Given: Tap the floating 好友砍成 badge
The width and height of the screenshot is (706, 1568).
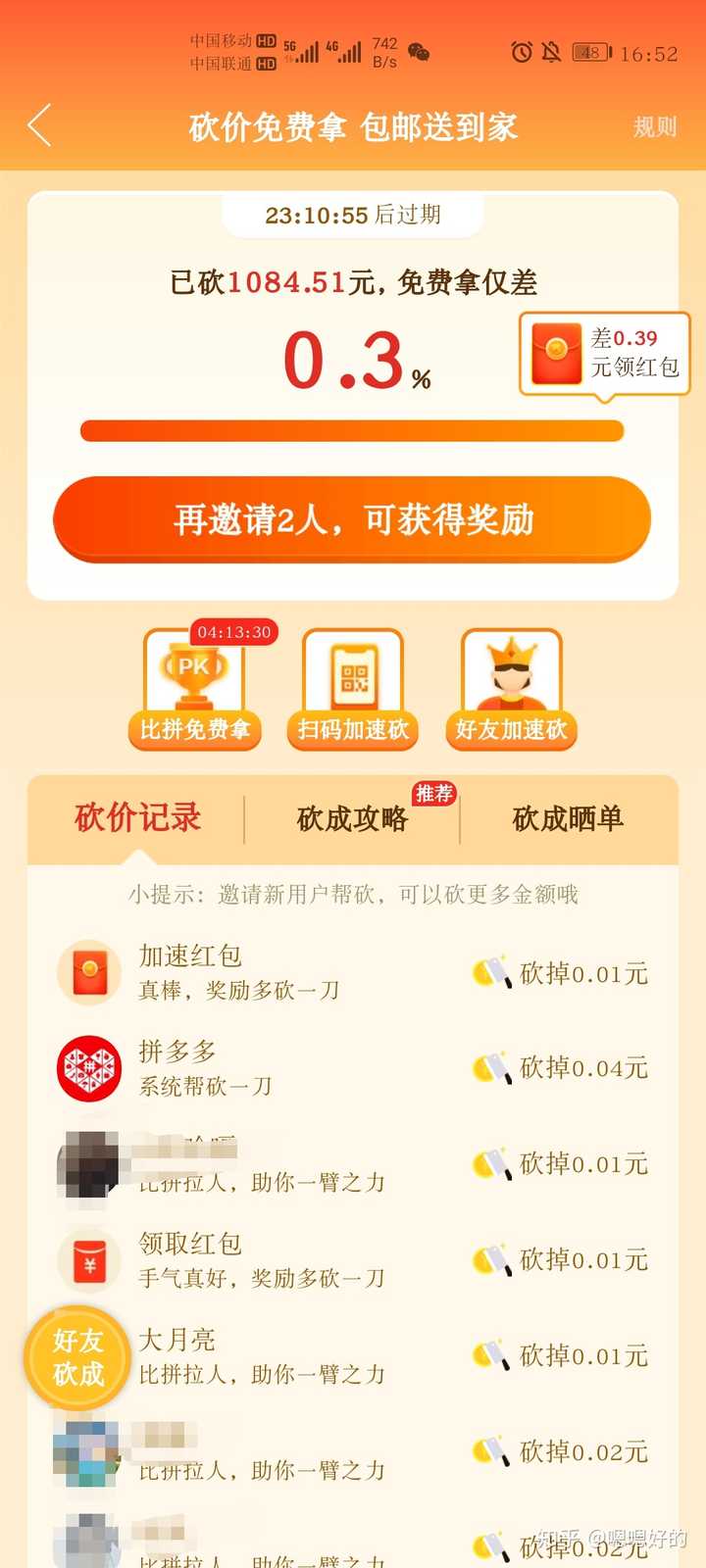Looking at the screenshot, I should 77,1357.
